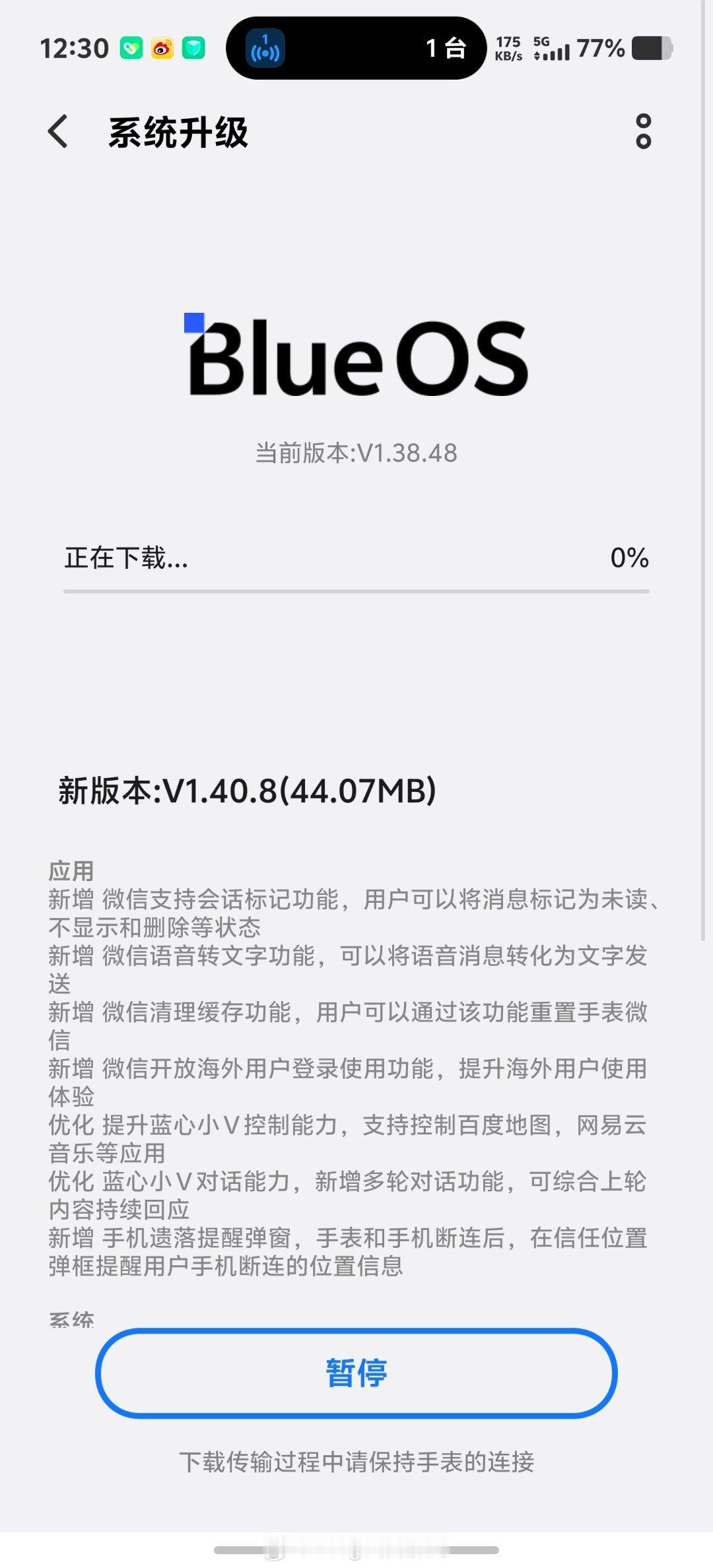Tap the 正在下载 status text
Image resolution: width=713 pixels, height=1568 pixels.
point(124,558)
